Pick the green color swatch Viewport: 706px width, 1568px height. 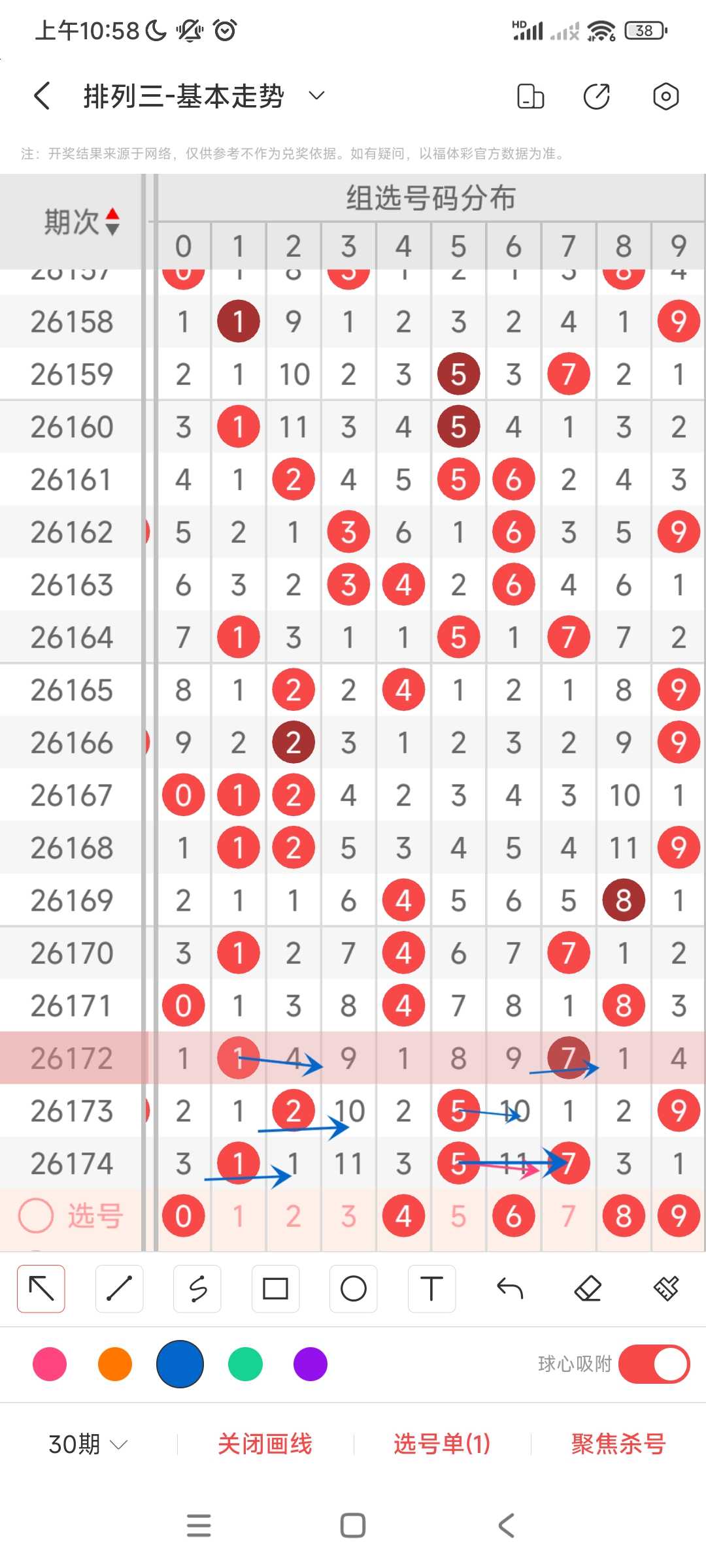tap(245, 1364)
